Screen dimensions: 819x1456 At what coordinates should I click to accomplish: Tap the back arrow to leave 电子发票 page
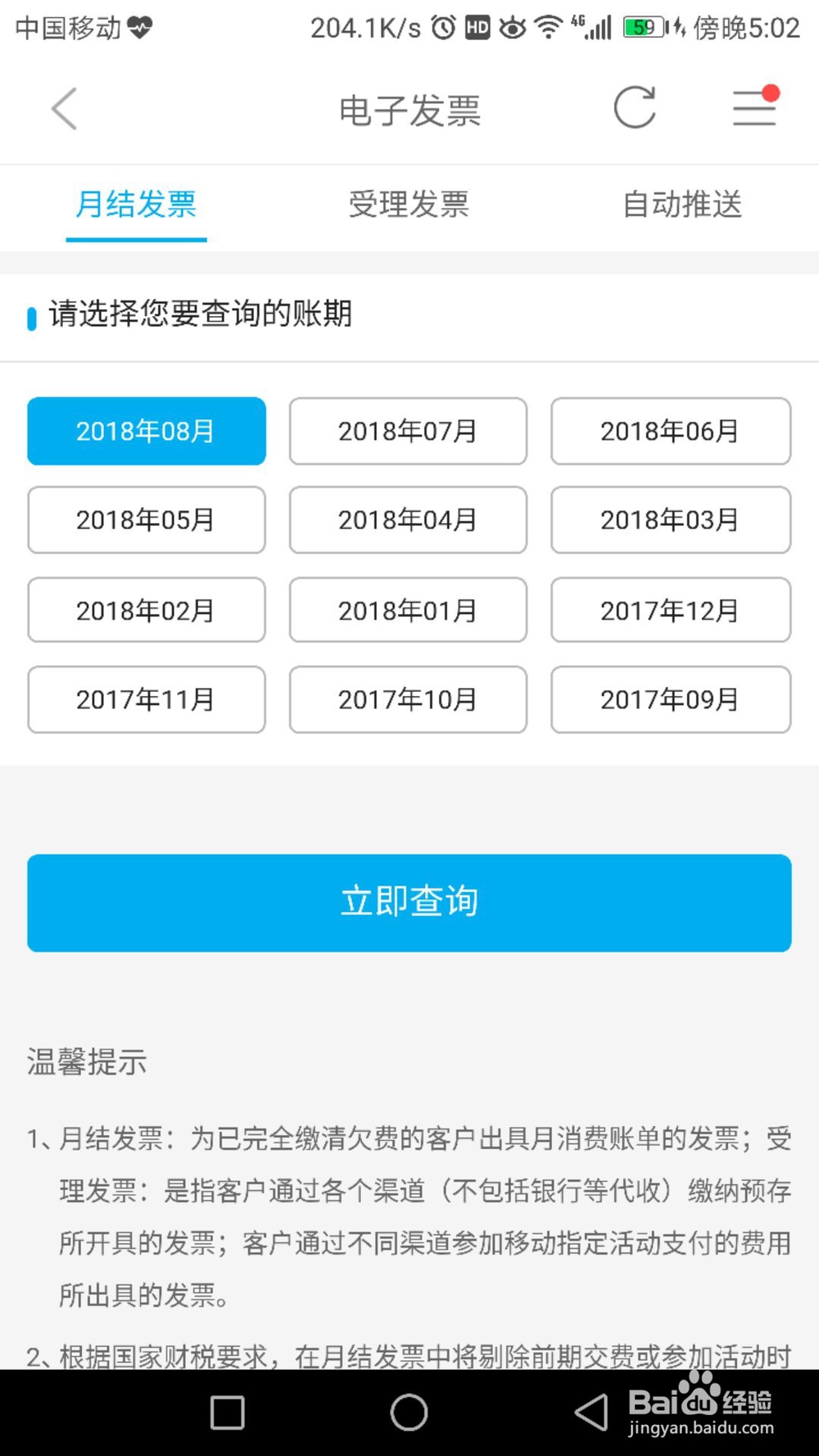click(x=64, y=107)
